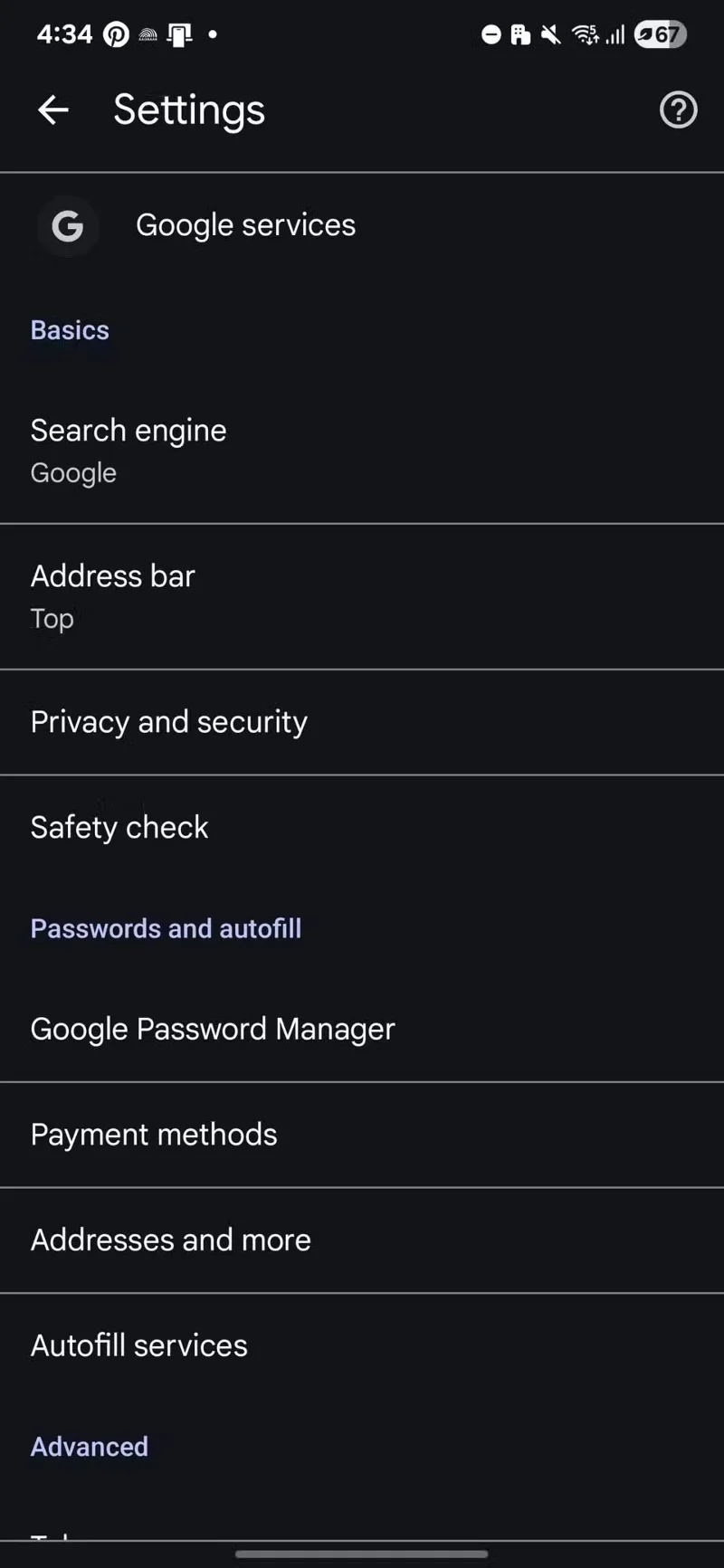Tap the Wi-Fi icon in the status bar
Viewport: 724px width, 1568px height.
583,33
